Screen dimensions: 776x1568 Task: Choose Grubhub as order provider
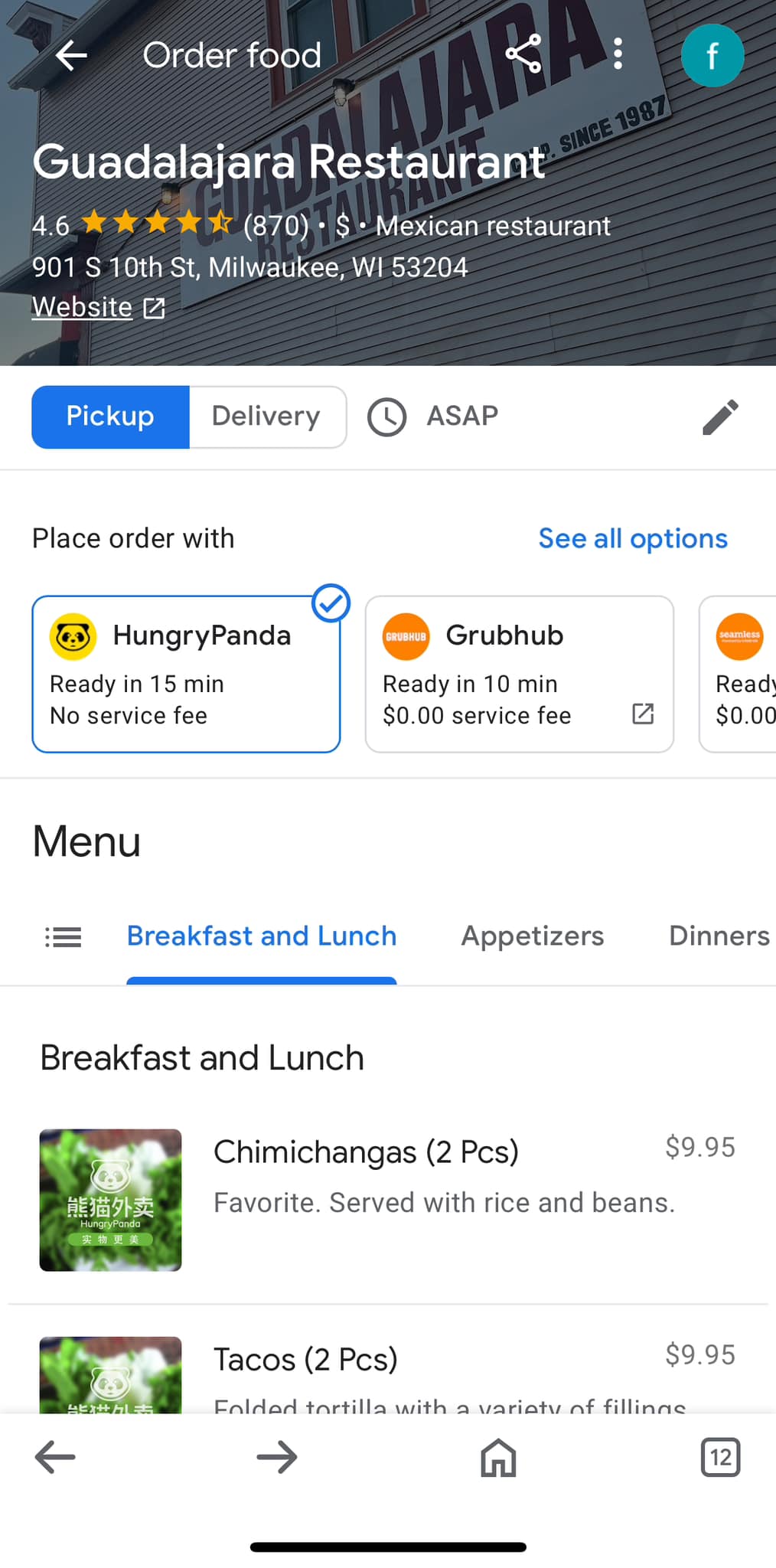[519, 674]
